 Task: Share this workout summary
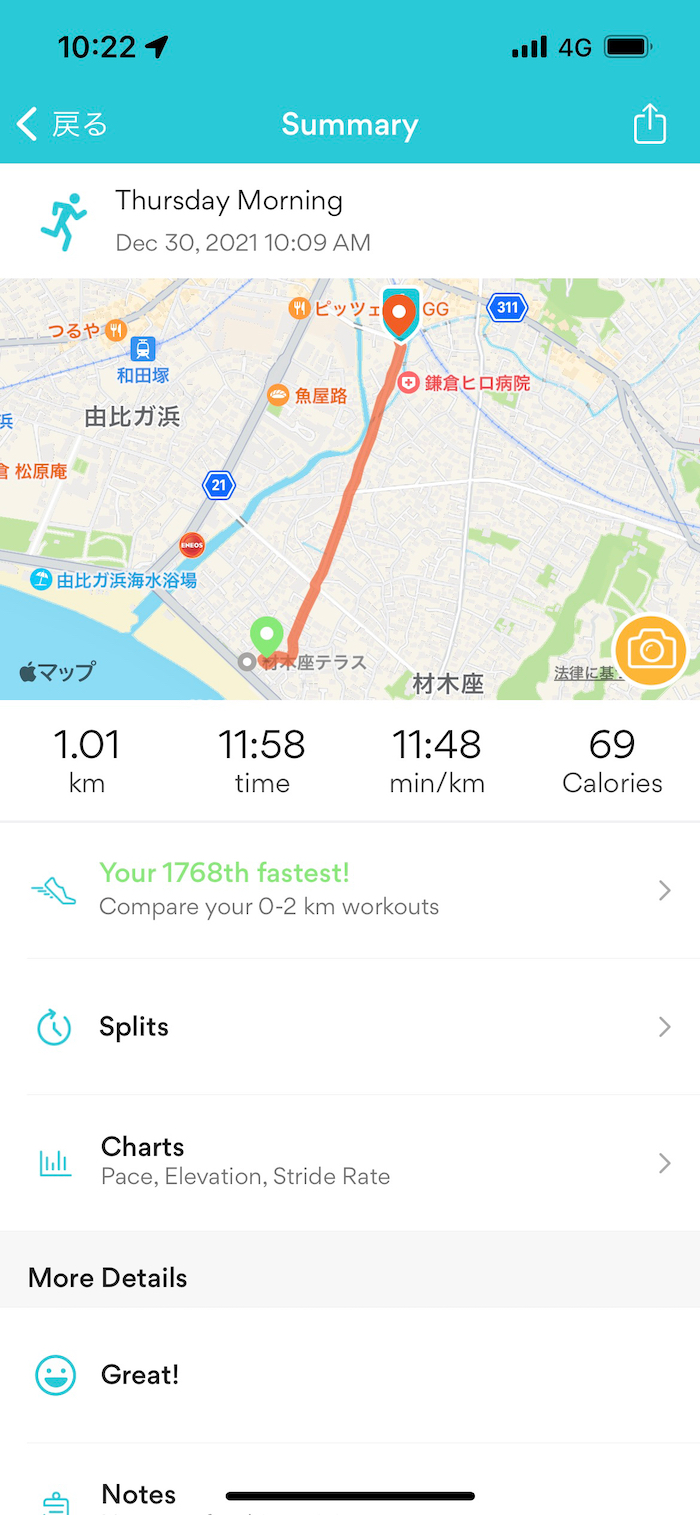(x=649, y=125)
